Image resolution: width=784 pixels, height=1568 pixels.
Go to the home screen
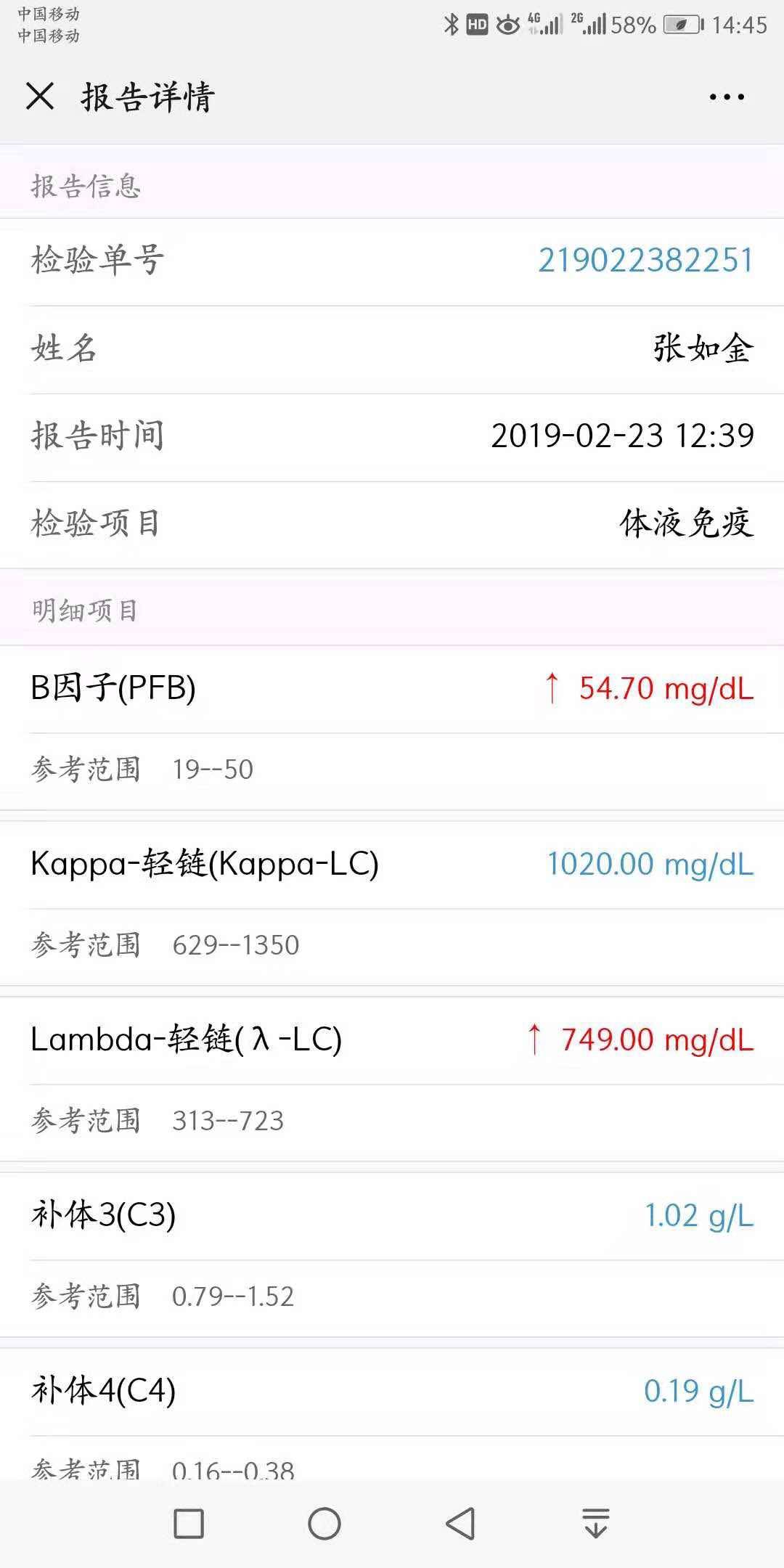[x=324, y=1524]
